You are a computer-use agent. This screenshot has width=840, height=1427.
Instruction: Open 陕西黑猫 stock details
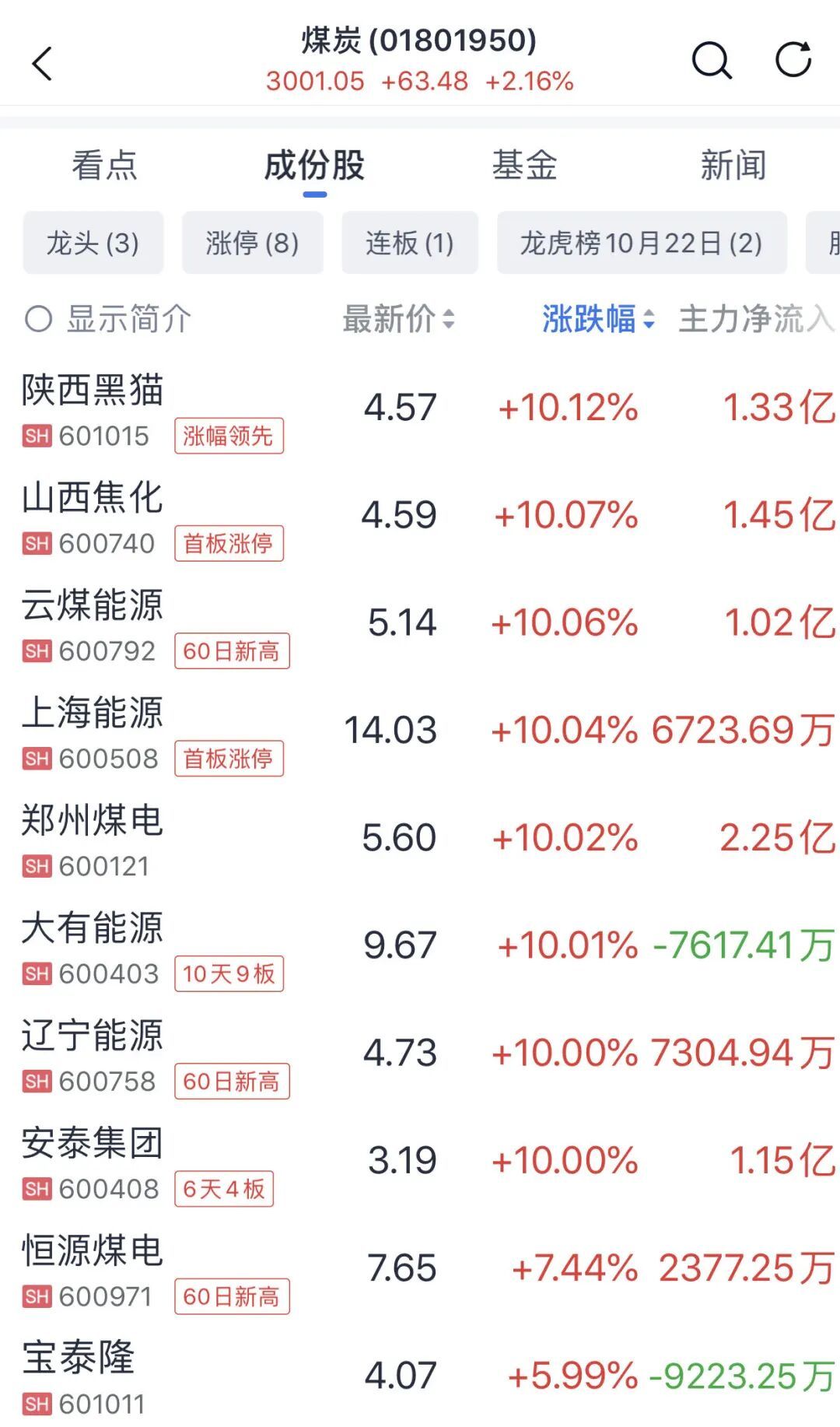(x=93, y=391)
